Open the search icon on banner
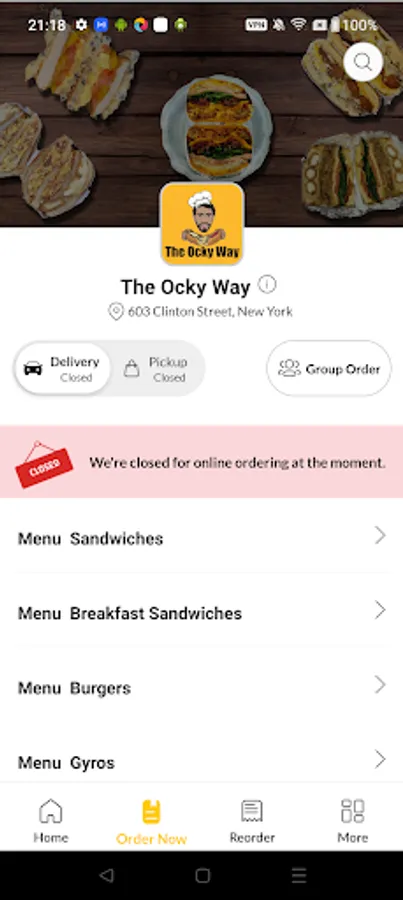This screenshot has height=900, width=403. point(363,62)
